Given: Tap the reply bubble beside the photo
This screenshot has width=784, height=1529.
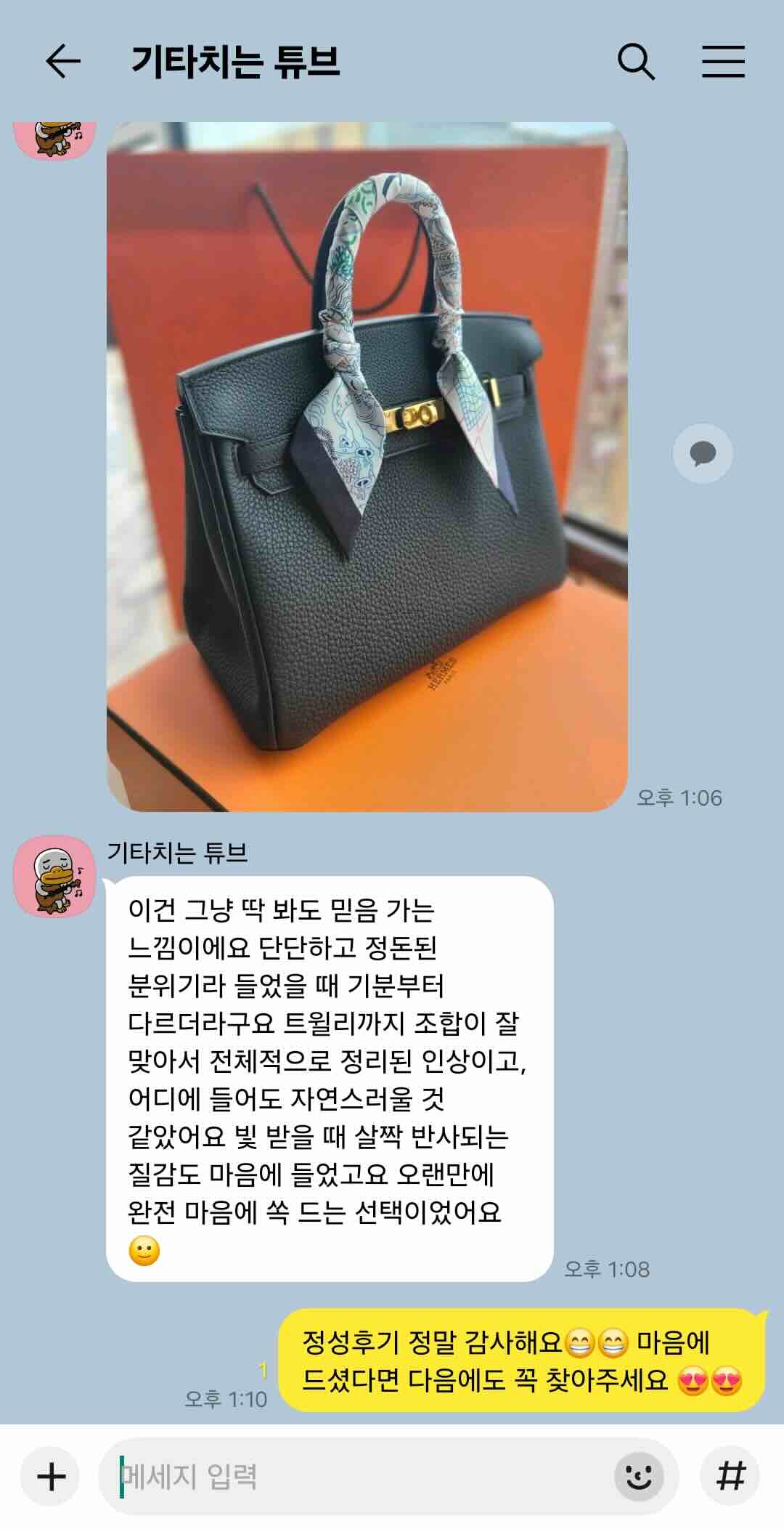Looking at the screenshot, I should tap(702, 454).
